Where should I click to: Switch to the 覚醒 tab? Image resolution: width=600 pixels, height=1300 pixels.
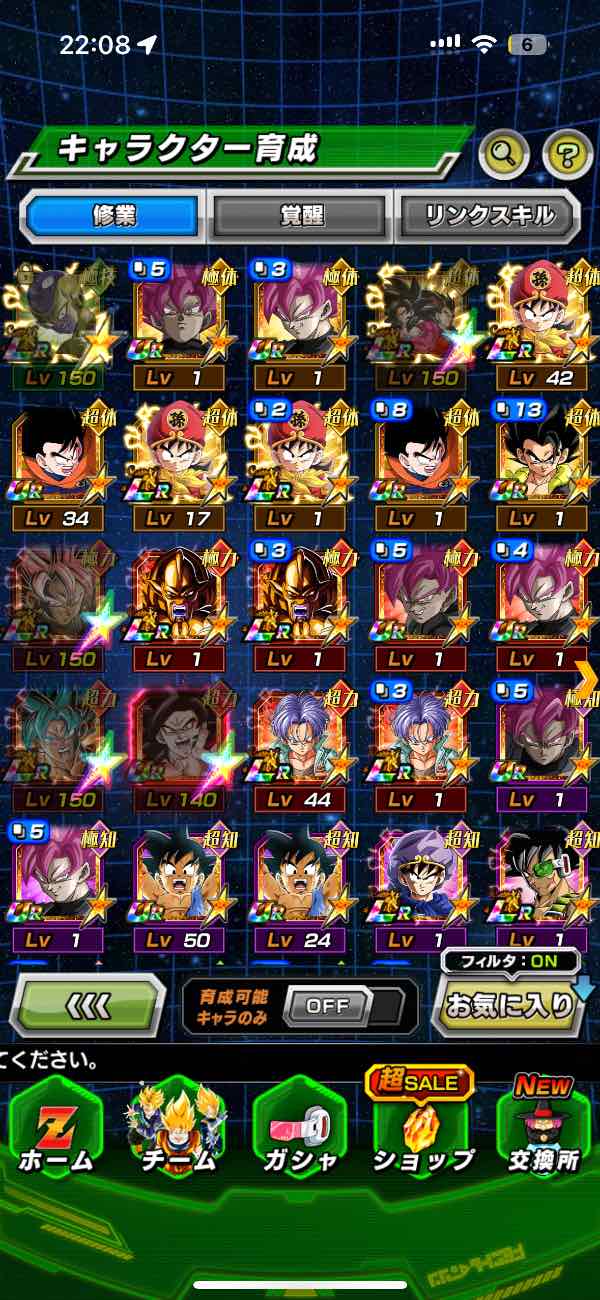[300, 216]
